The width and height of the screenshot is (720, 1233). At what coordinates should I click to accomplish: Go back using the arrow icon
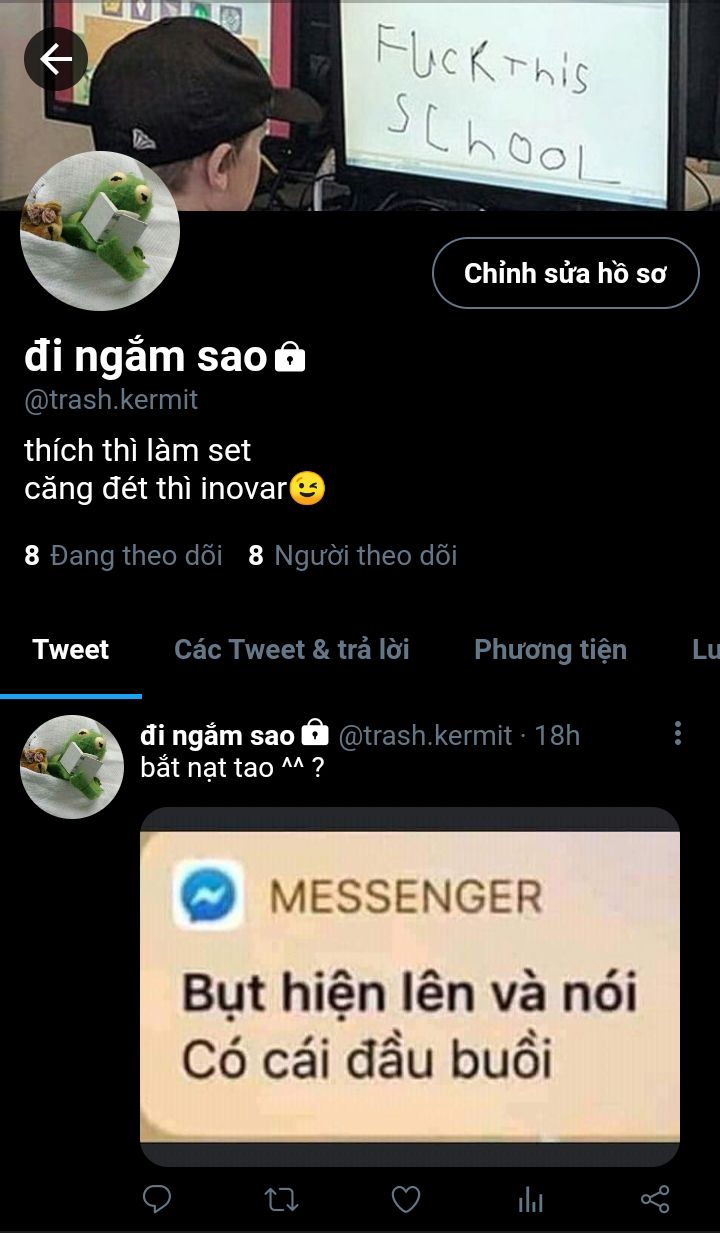pos(56,60)
